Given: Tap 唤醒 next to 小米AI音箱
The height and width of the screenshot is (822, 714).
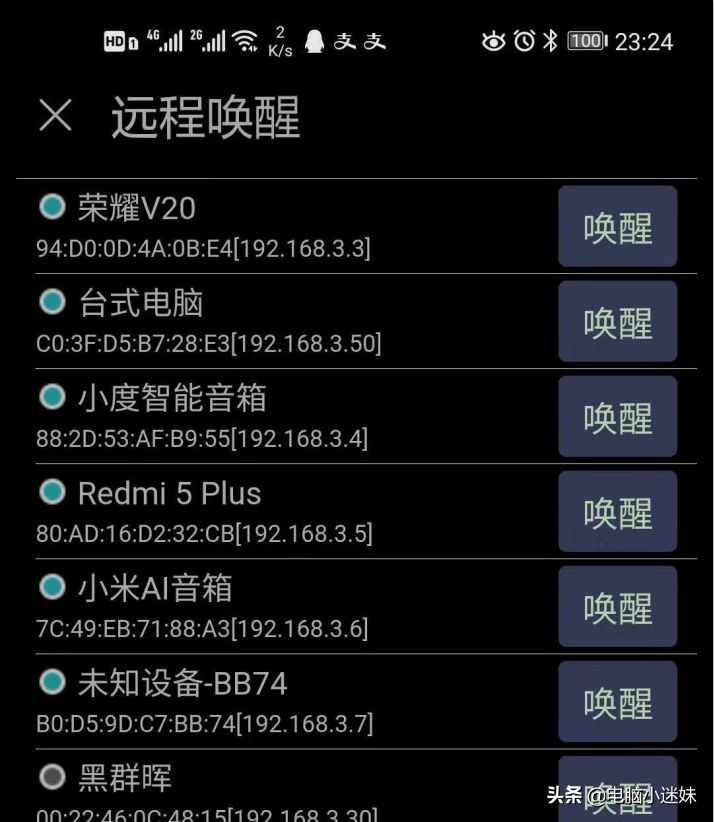Looking at the screenshot, I should [617, 607].
